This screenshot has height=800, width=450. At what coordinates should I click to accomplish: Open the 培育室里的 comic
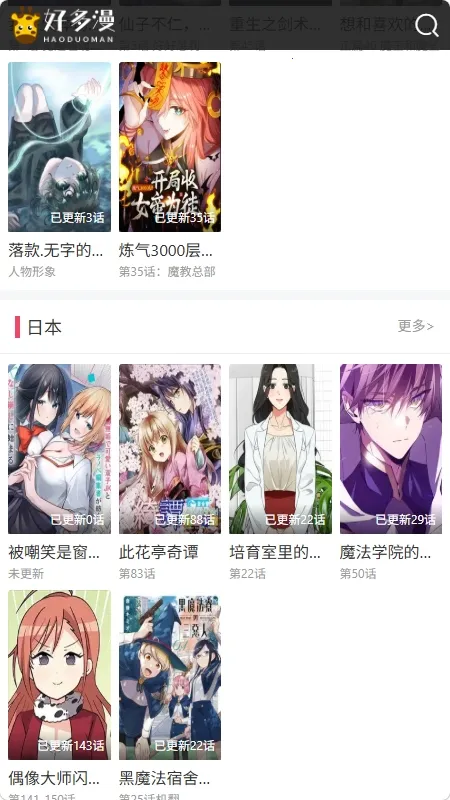click(281, 448)
